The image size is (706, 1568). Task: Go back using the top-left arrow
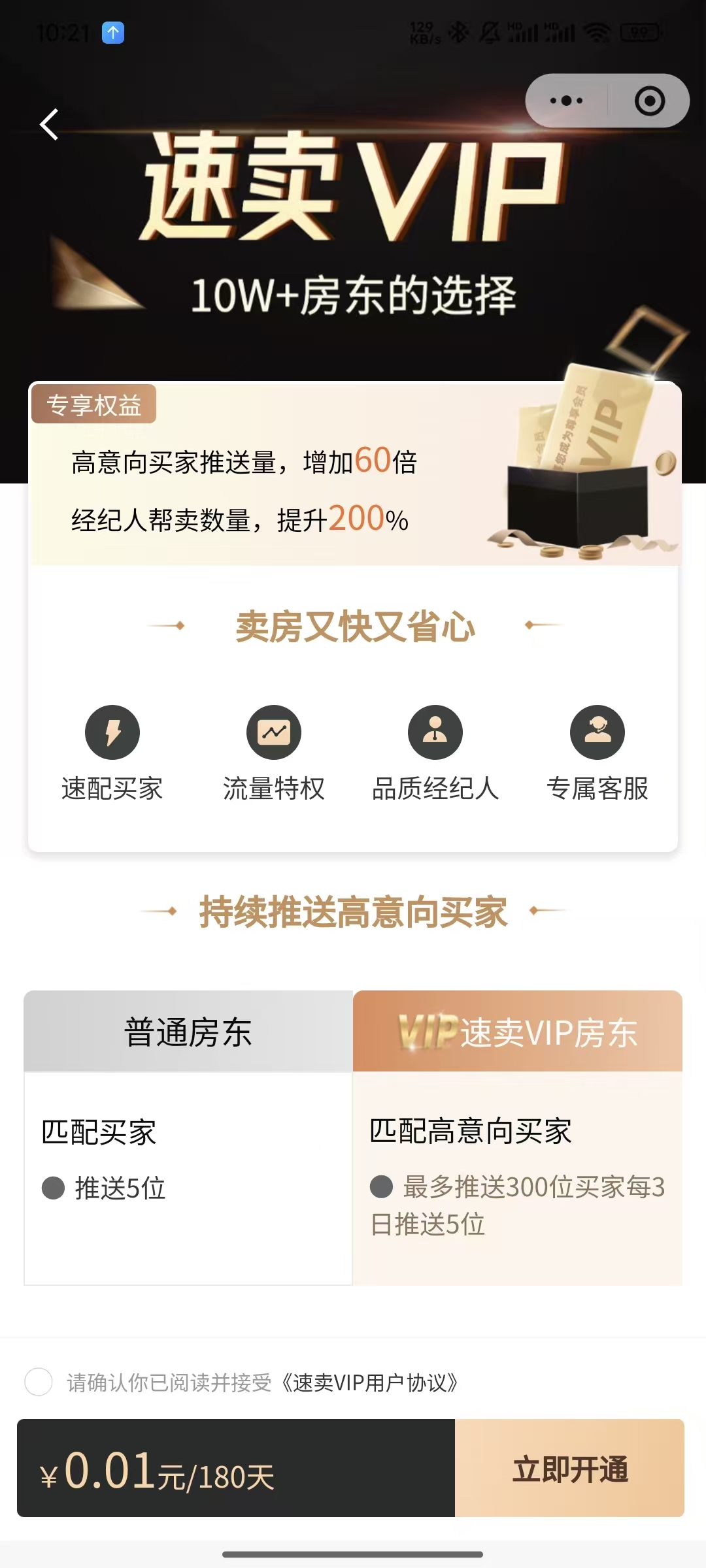coord(50,124)
